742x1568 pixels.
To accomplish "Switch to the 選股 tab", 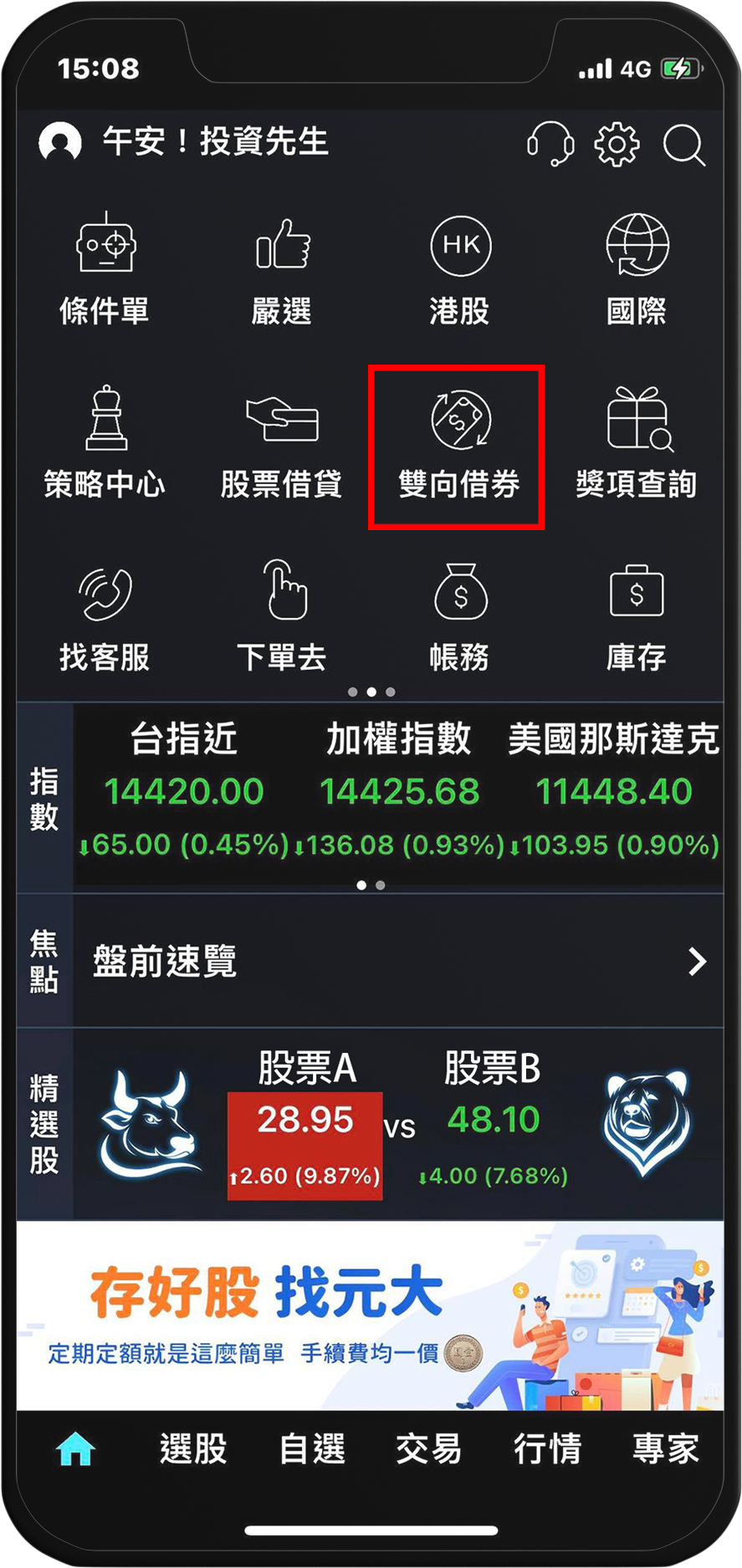I will tap(193, 1448).
